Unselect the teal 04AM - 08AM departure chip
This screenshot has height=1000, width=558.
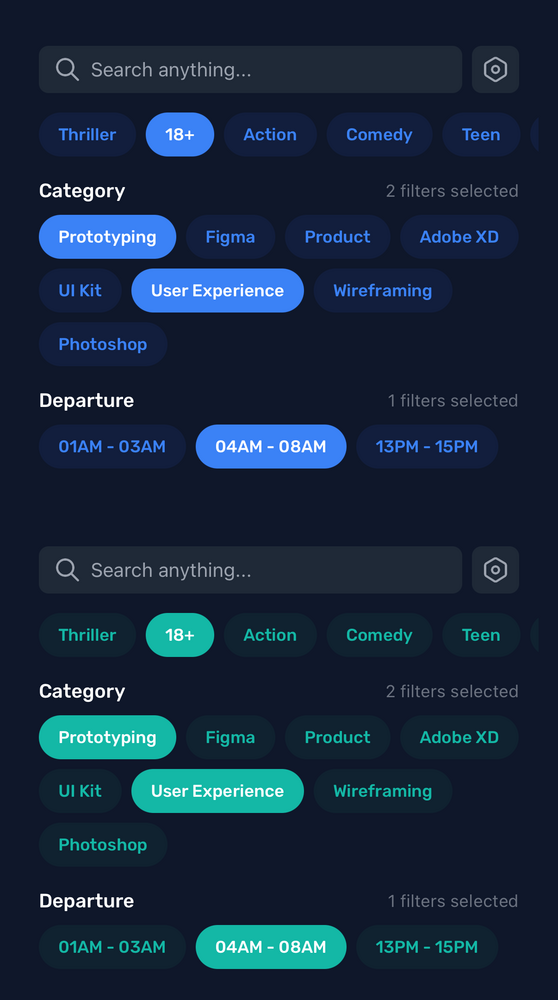click(271, 947)
